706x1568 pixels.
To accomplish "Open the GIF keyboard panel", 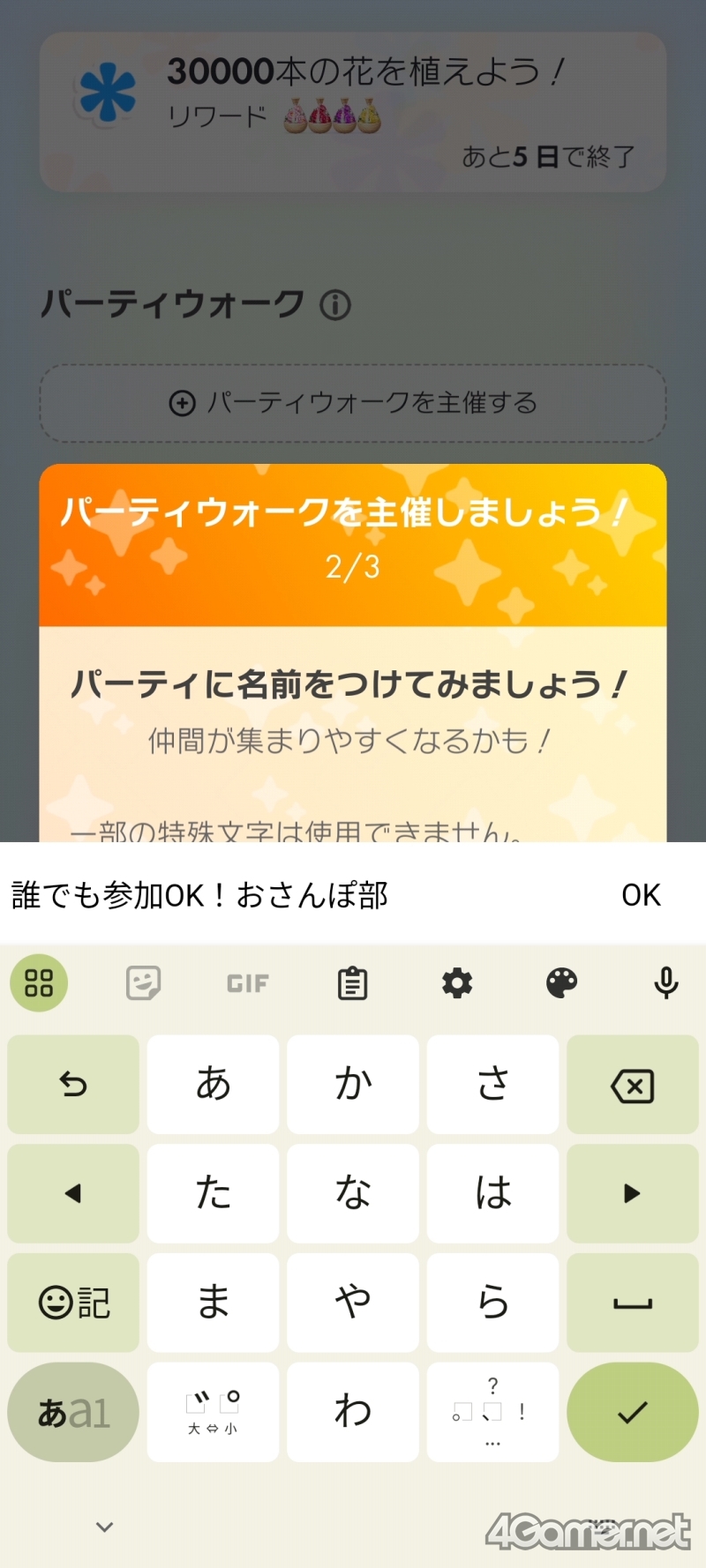I will point(248,982).
